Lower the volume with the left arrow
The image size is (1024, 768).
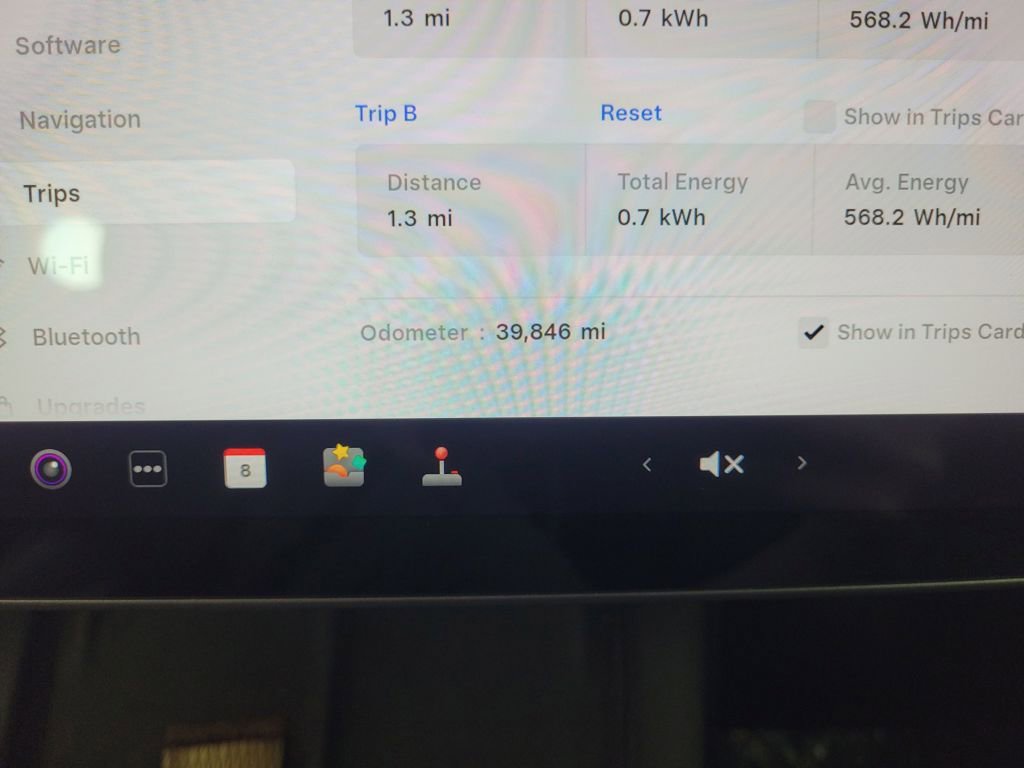pos(647,464)
